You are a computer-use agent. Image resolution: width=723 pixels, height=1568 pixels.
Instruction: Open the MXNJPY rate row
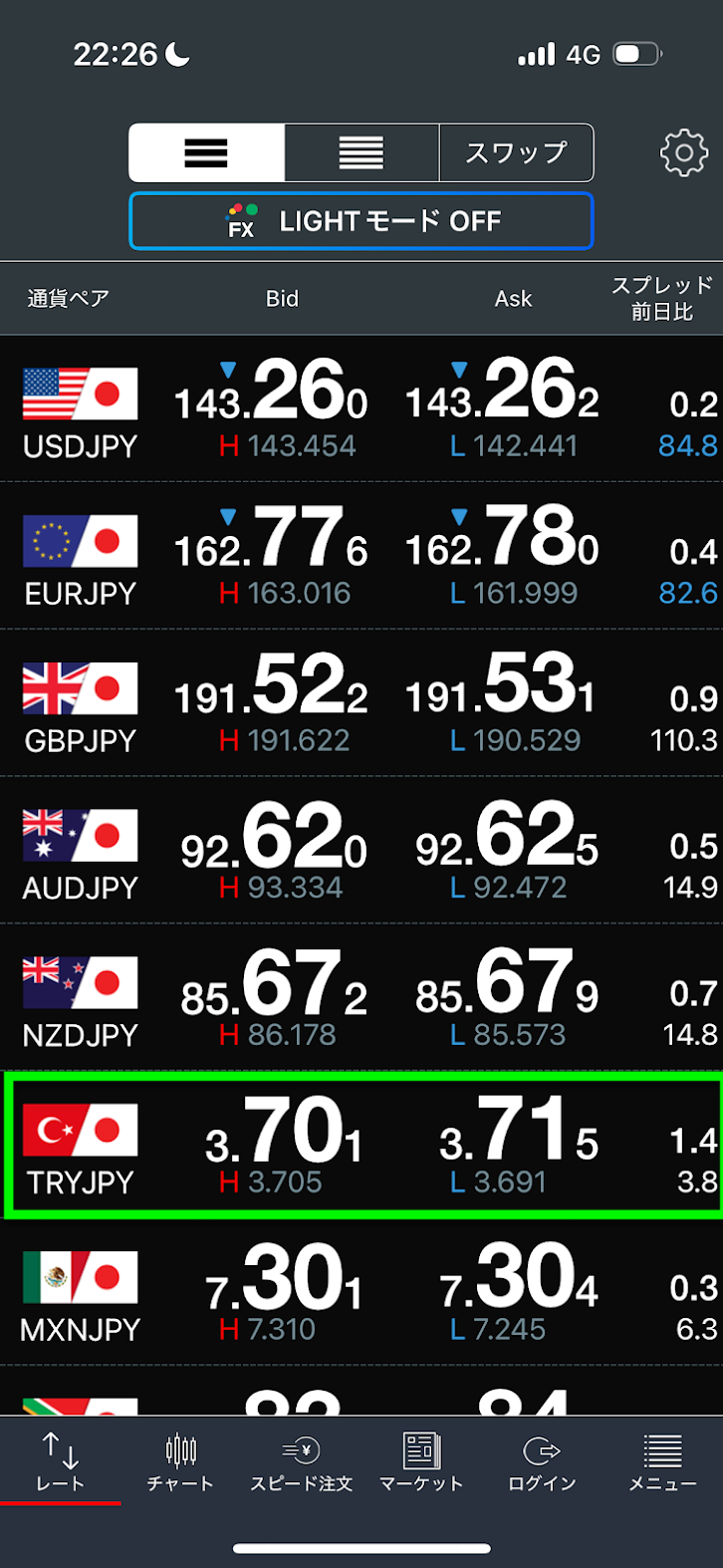pos(361,1293)
